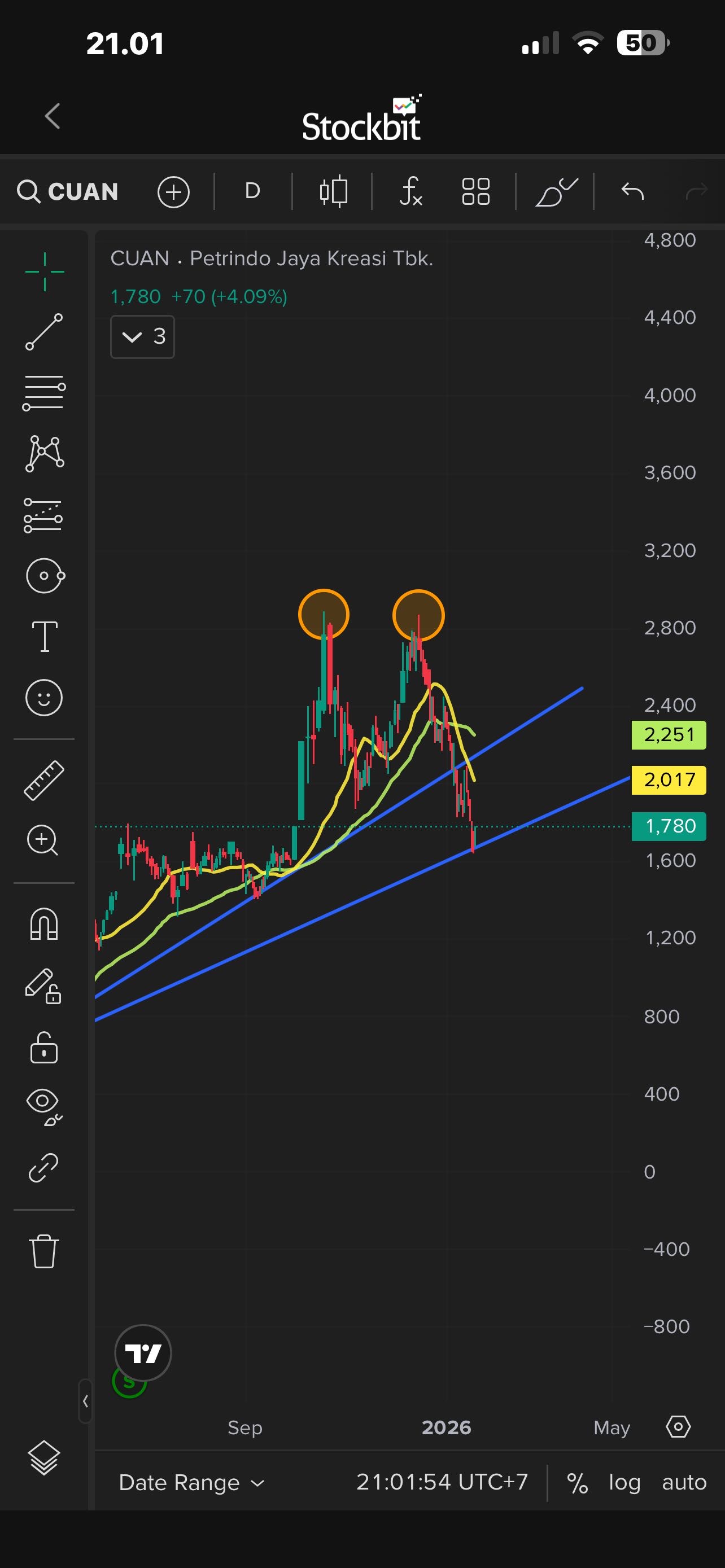Toggle the log scale option
725x1568 pixels.
[x=624, y=1482]
